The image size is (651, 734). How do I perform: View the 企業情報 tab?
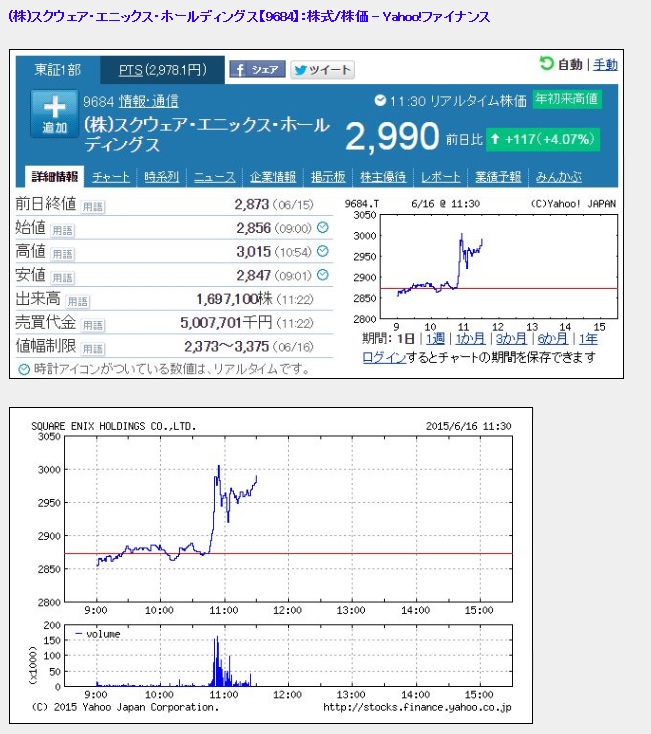(273, 177)
